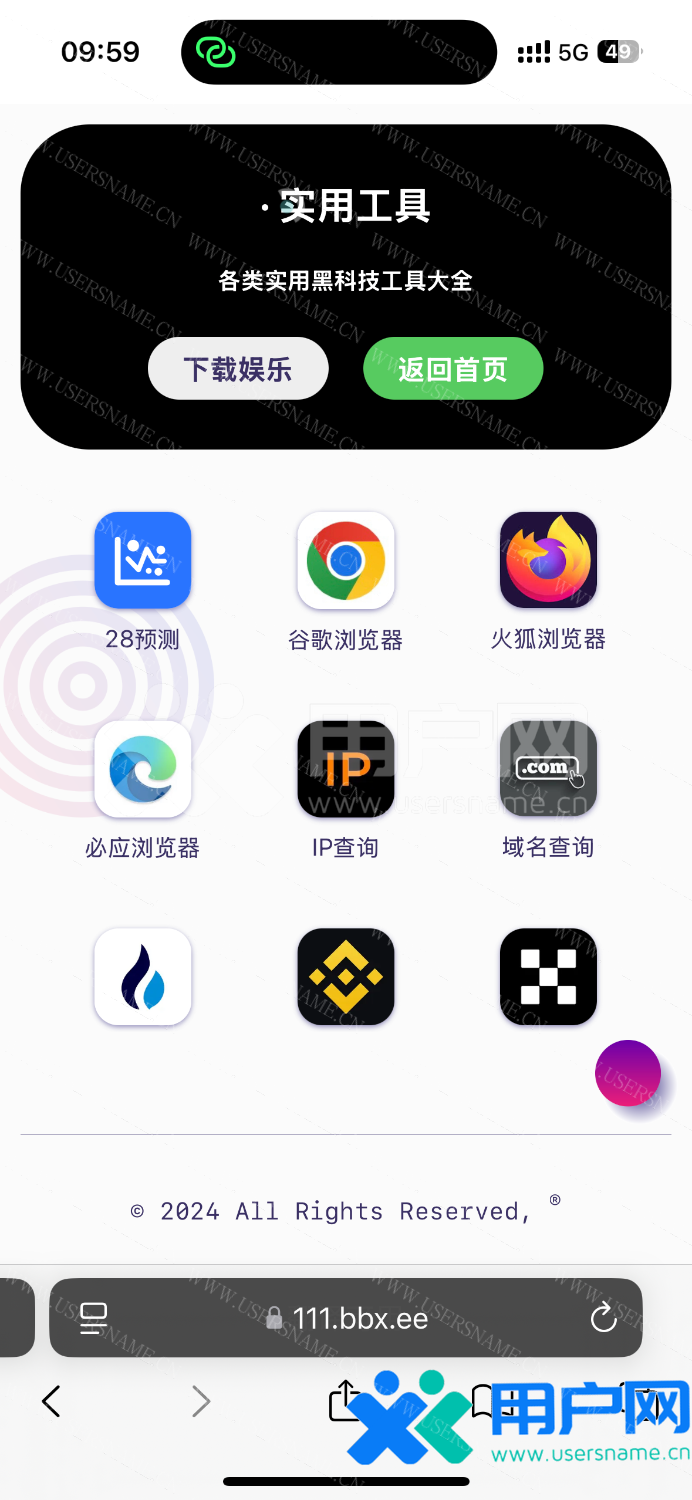Image resolution: width=692 pixels, height=1500 pixels.
Task: Go back with Safari's back arrow
Action: pyautogui.click(x=51, y=1401)
